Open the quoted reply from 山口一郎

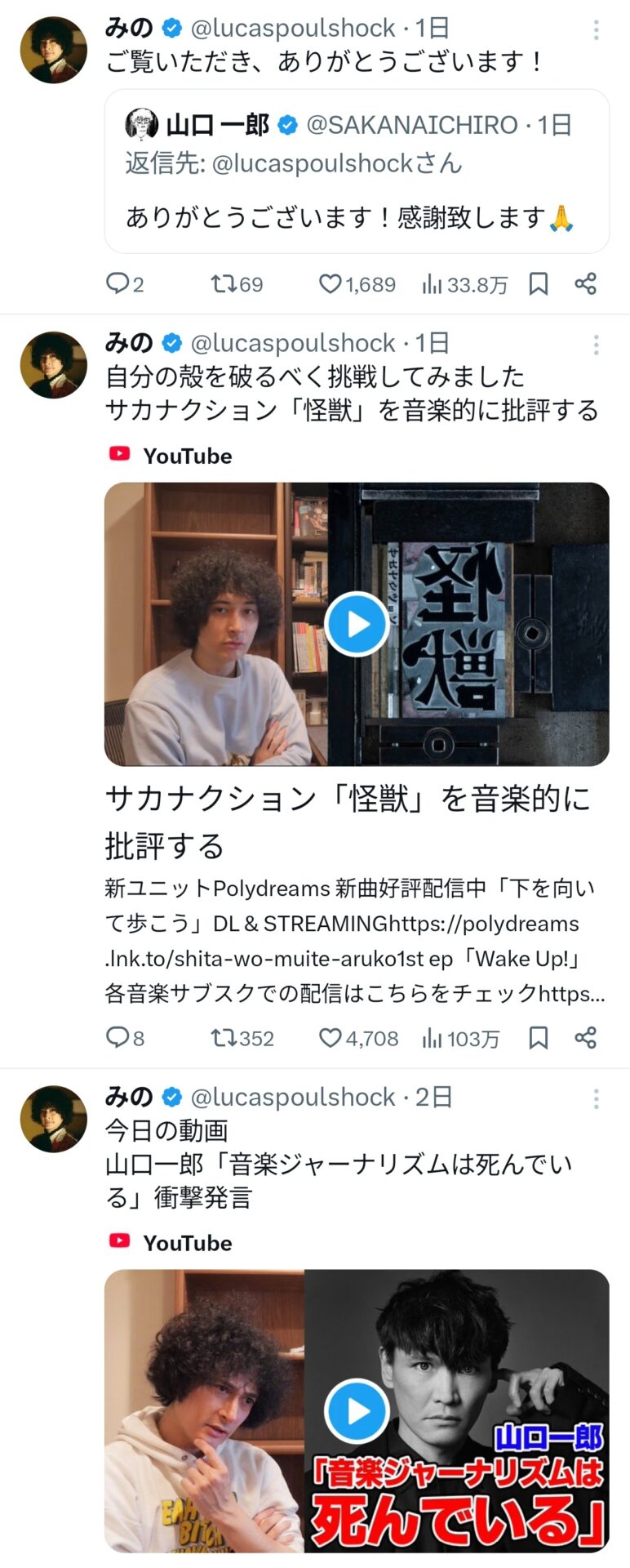[357, 171]
